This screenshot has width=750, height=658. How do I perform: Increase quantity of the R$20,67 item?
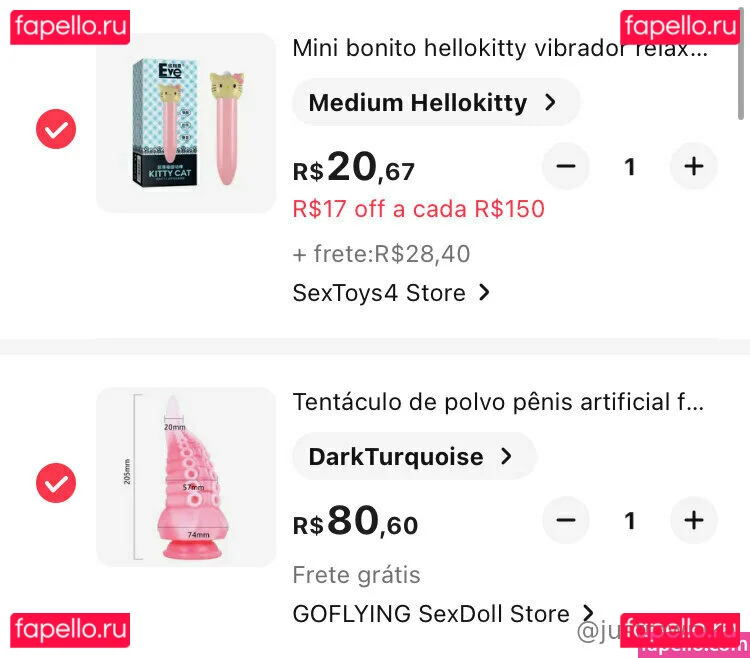pos(694,166)
